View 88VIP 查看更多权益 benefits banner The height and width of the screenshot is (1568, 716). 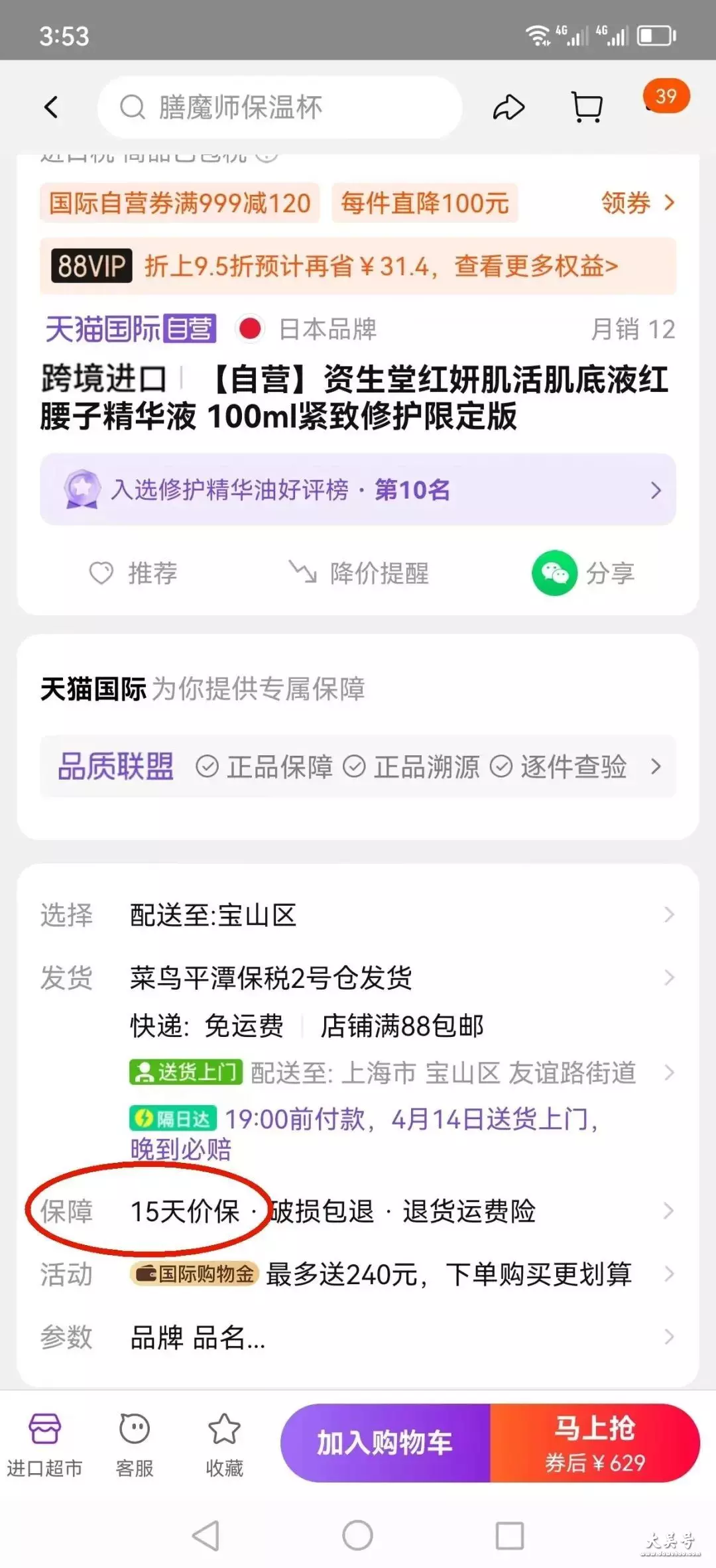coord(358,267)
